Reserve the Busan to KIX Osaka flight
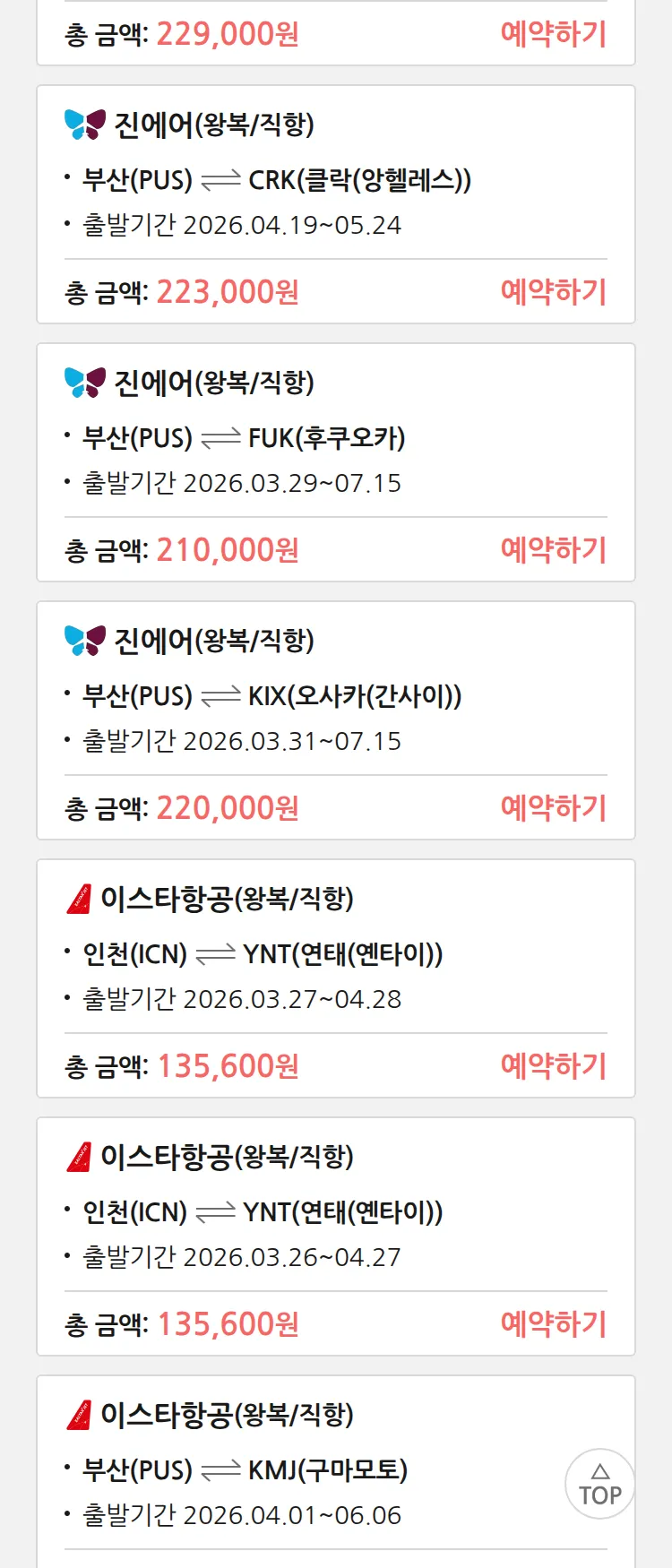 click(x=553, y=808)
